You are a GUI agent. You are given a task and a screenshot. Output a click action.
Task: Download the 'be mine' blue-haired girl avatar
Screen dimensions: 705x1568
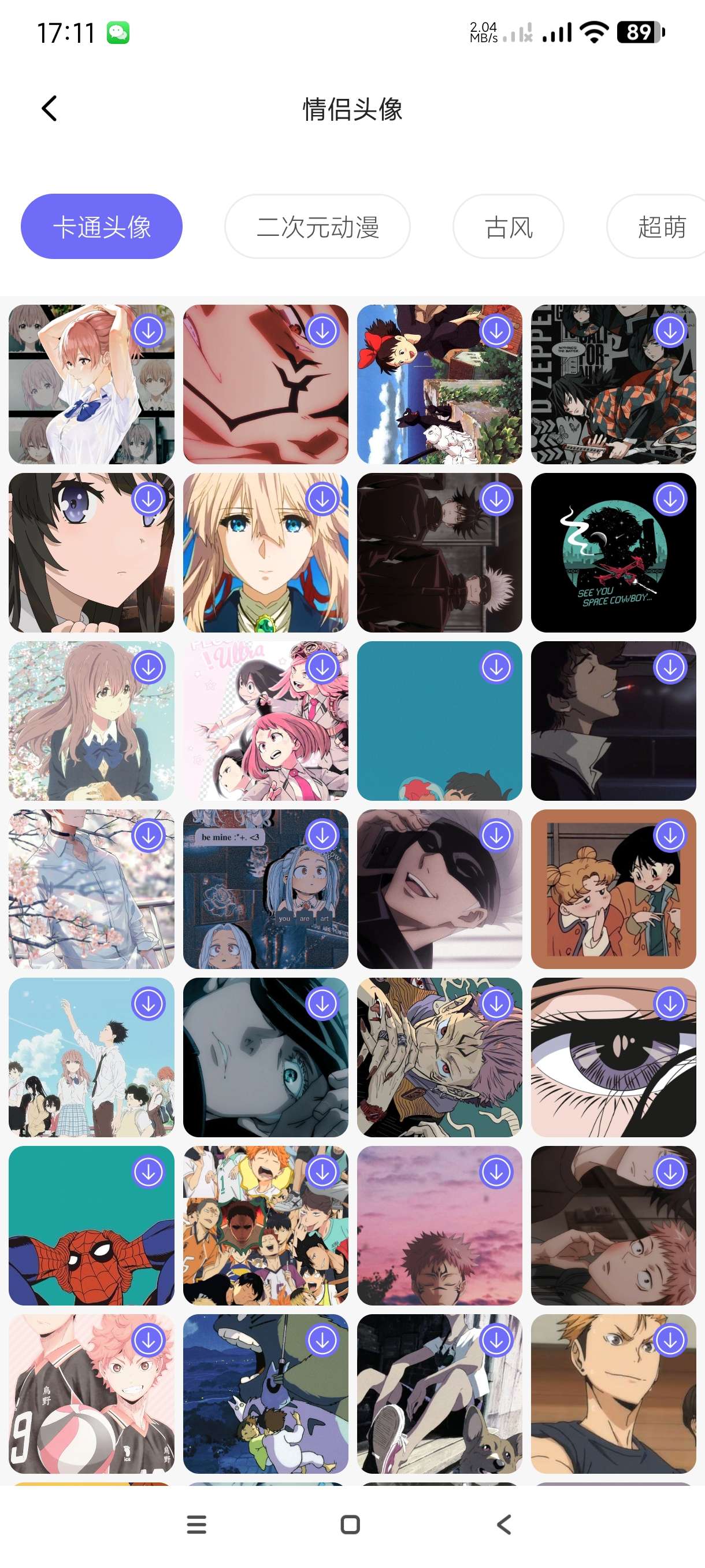(322, 835)
